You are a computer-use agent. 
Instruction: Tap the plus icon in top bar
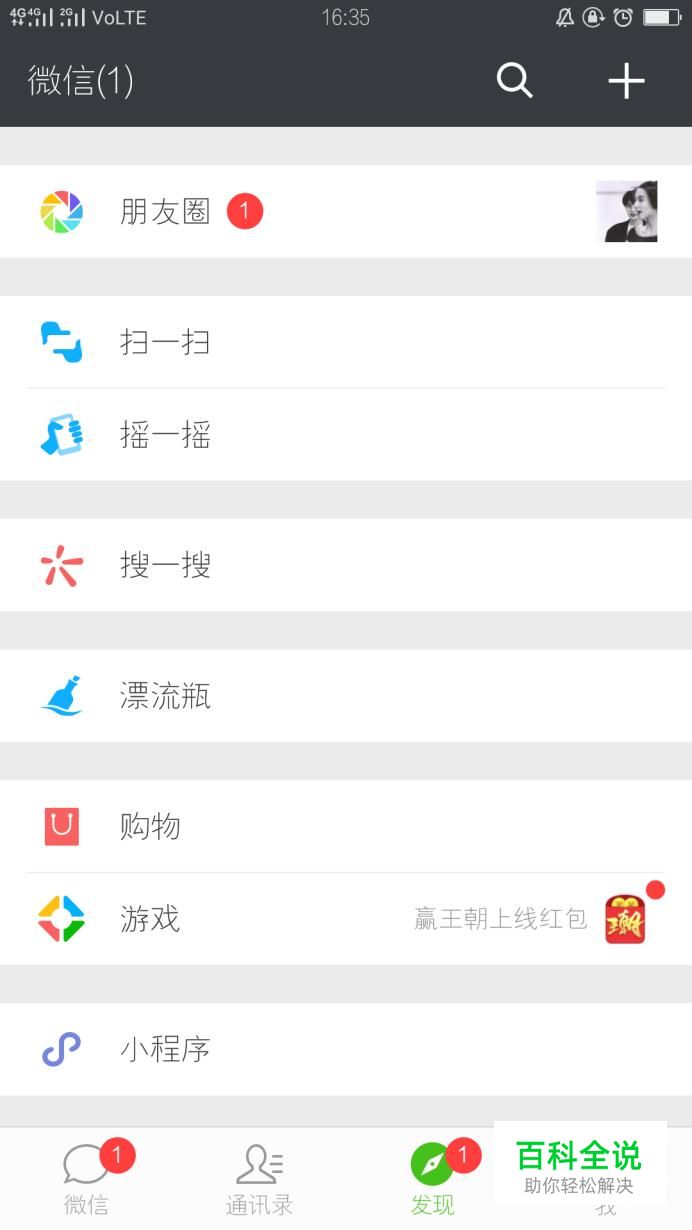(626, 80)
